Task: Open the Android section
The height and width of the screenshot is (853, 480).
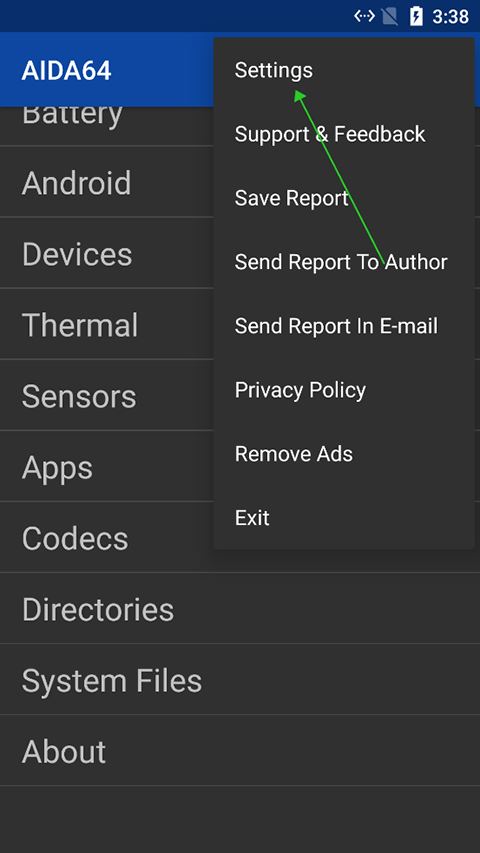Action: tap(107, 182)
